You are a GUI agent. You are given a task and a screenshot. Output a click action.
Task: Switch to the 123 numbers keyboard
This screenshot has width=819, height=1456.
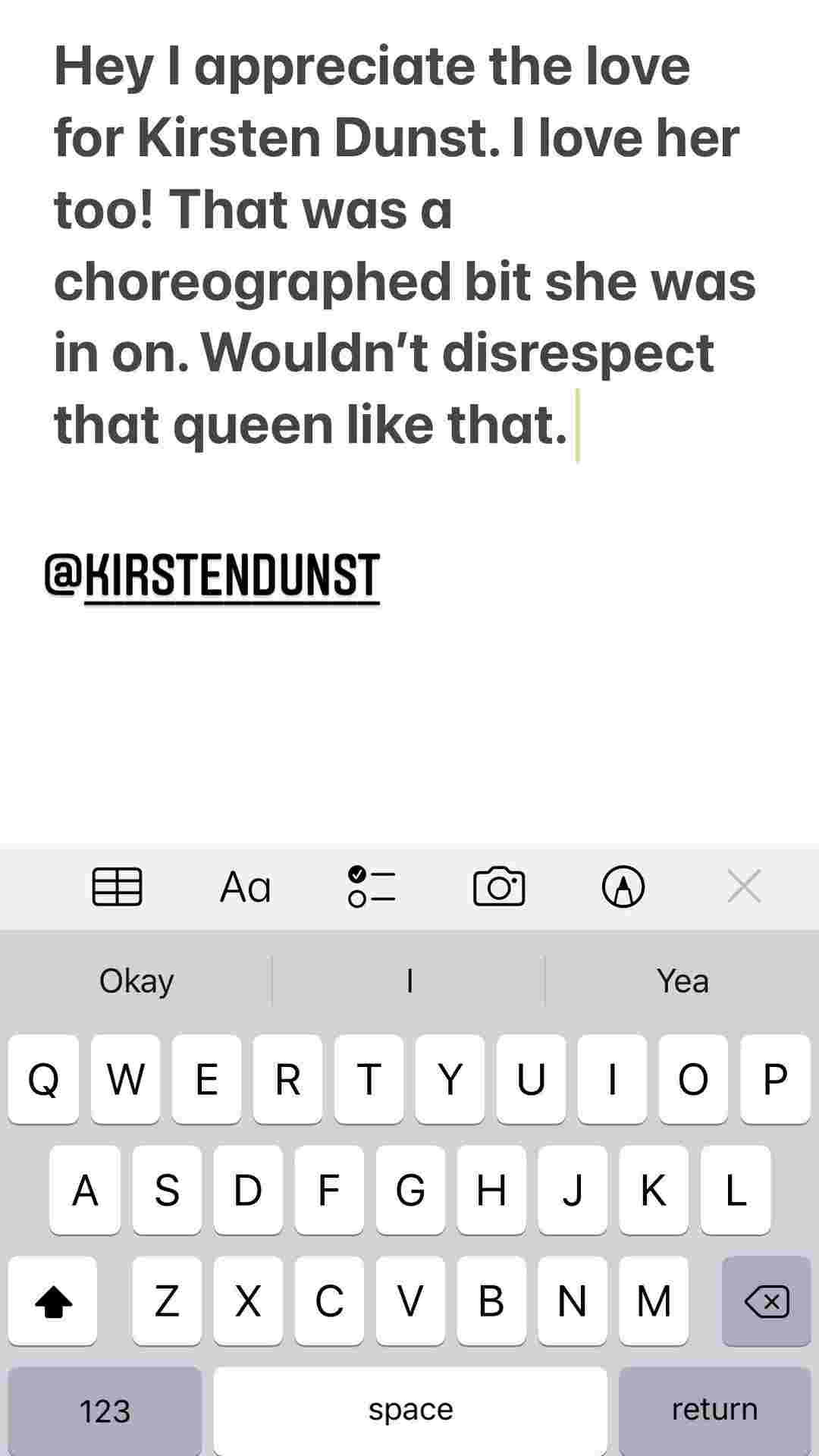(105, 1411)
